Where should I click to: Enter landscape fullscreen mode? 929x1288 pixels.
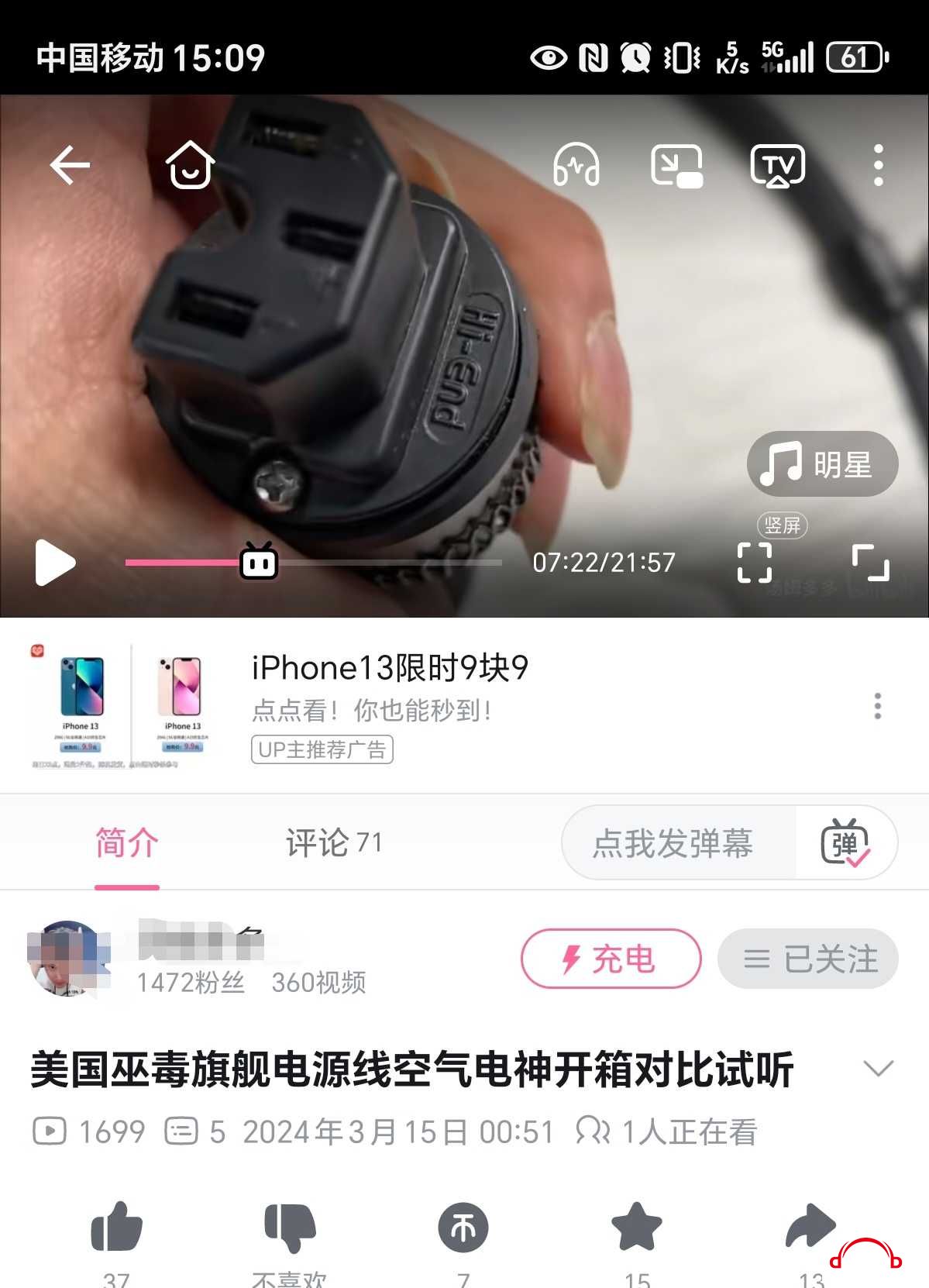[870, 563]
